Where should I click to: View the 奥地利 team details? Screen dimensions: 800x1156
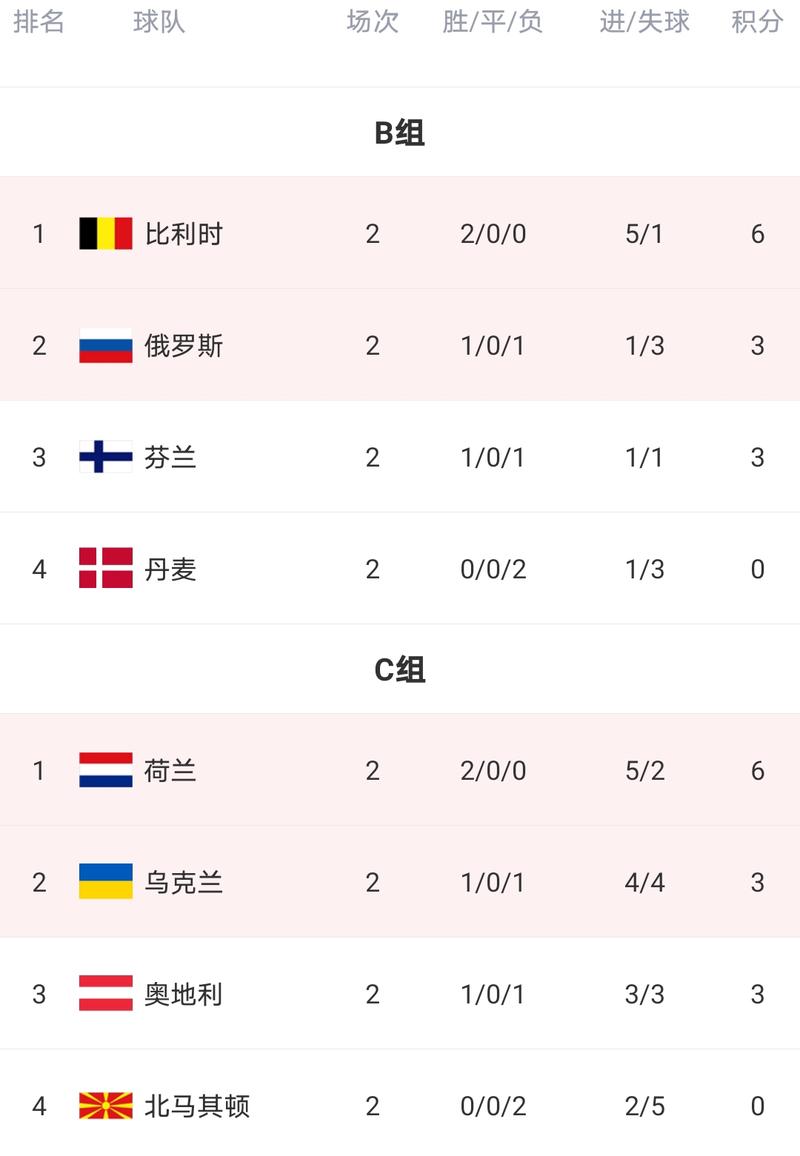(x=184, y=995)
